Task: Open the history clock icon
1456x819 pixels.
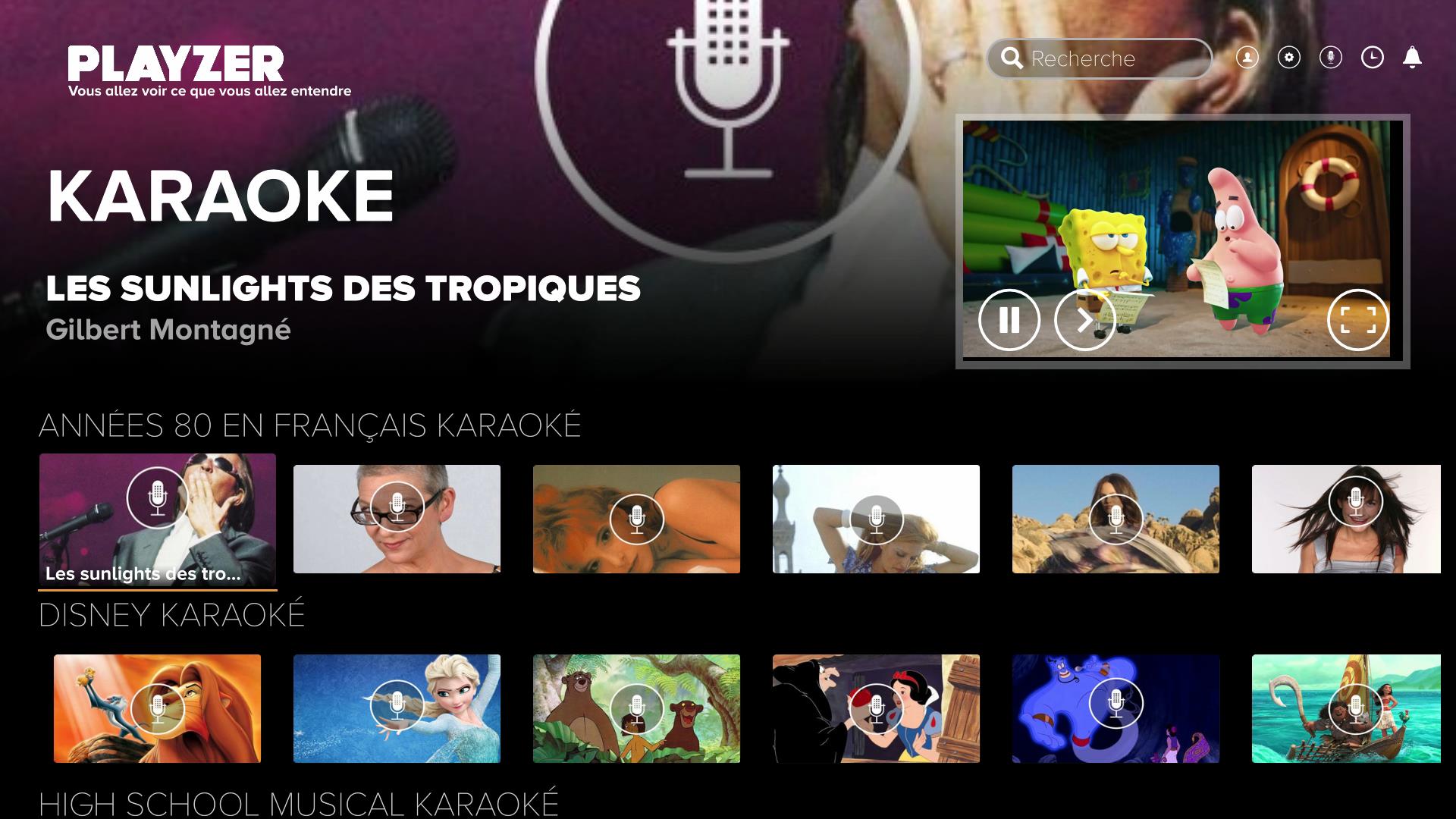Action: pos(1372,58)
